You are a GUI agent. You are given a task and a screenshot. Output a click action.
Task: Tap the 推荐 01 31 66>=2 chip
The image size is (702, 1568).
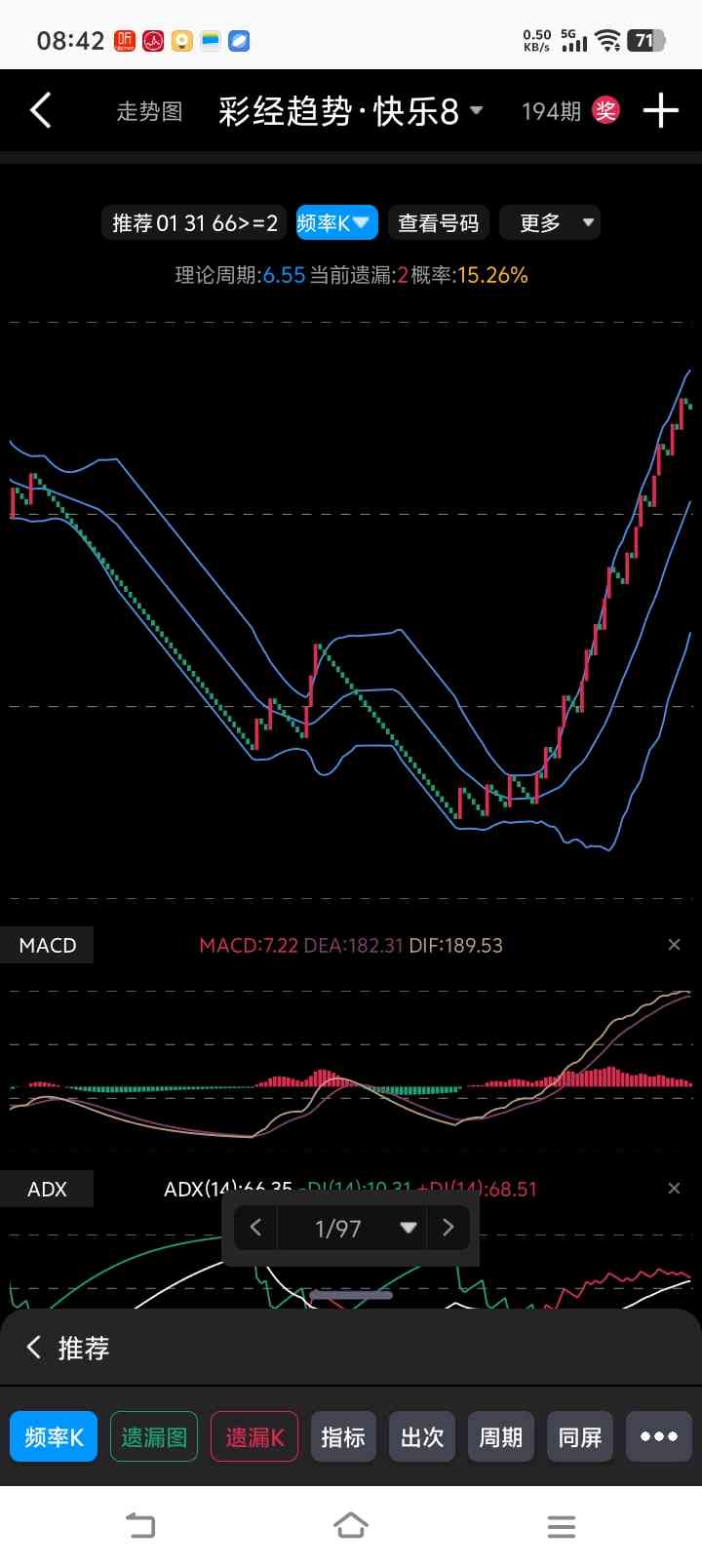click(x=194, y=223)
